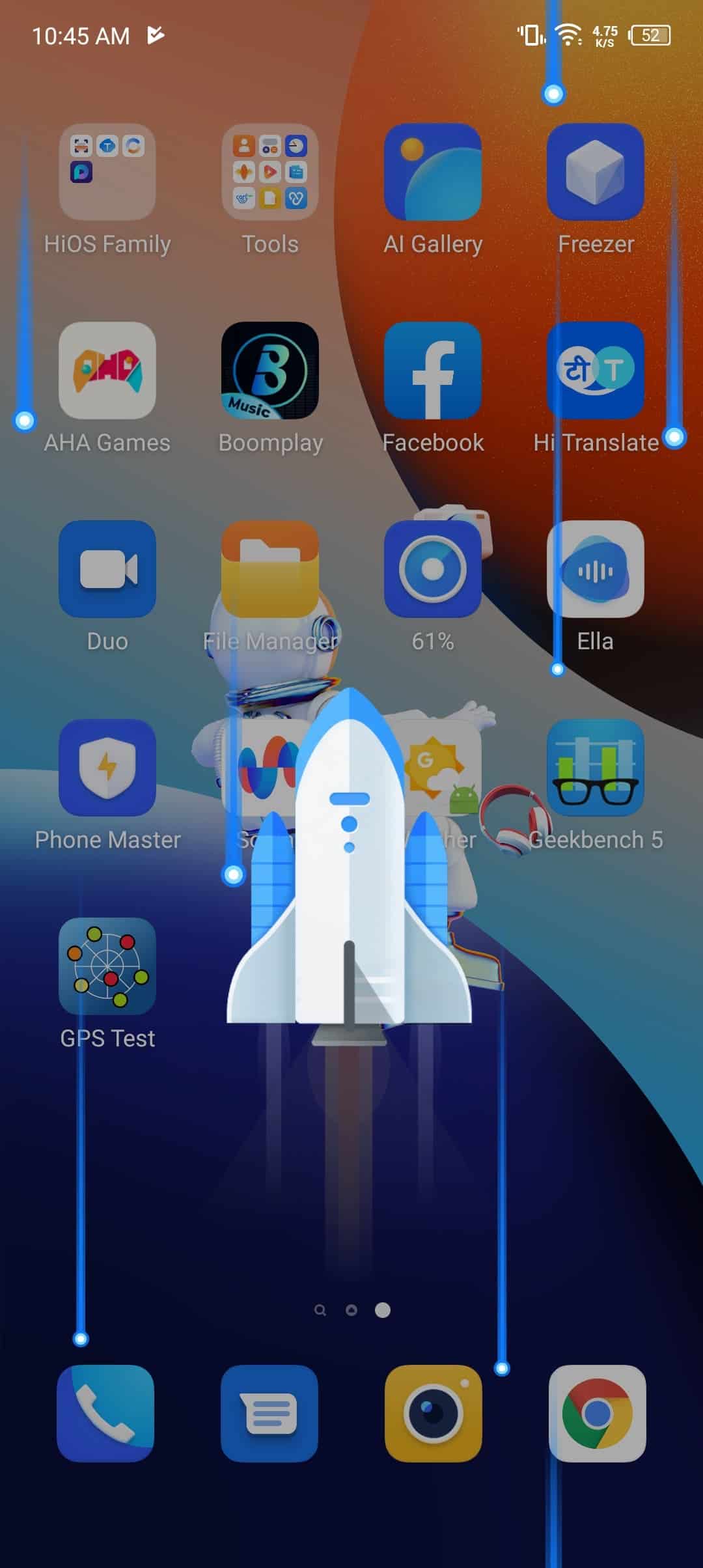The image size is (703, 1568).
Task: Open the Messages app in the dock
Action: 269,1414
